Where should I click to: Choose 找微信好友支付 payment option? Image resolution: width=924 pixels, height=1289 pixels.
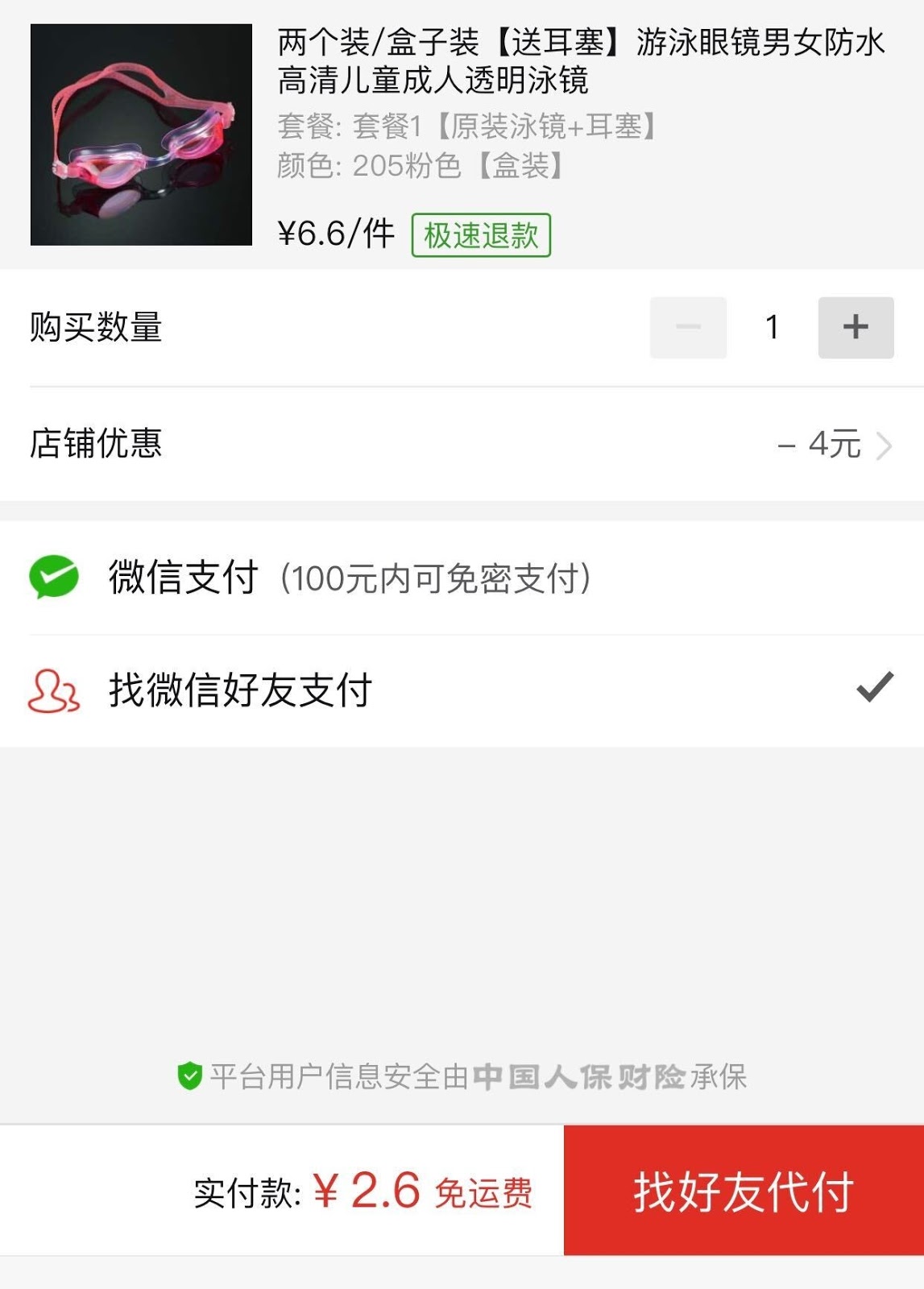[462, 690]
